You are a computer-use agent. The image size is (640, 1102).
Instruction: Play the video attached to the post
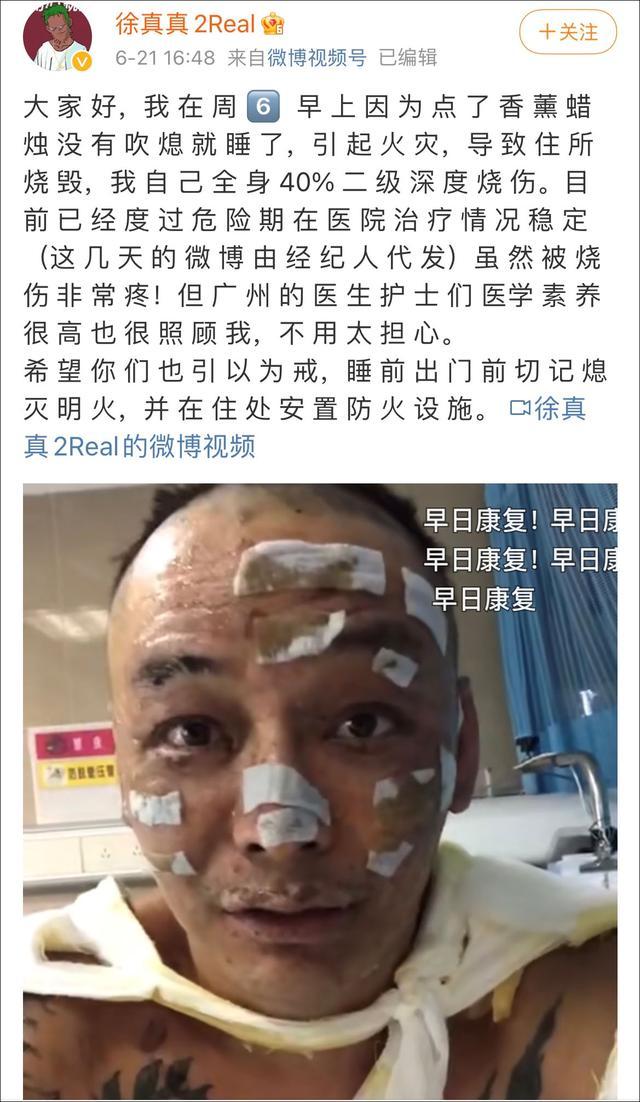click(x=320, y=790)
